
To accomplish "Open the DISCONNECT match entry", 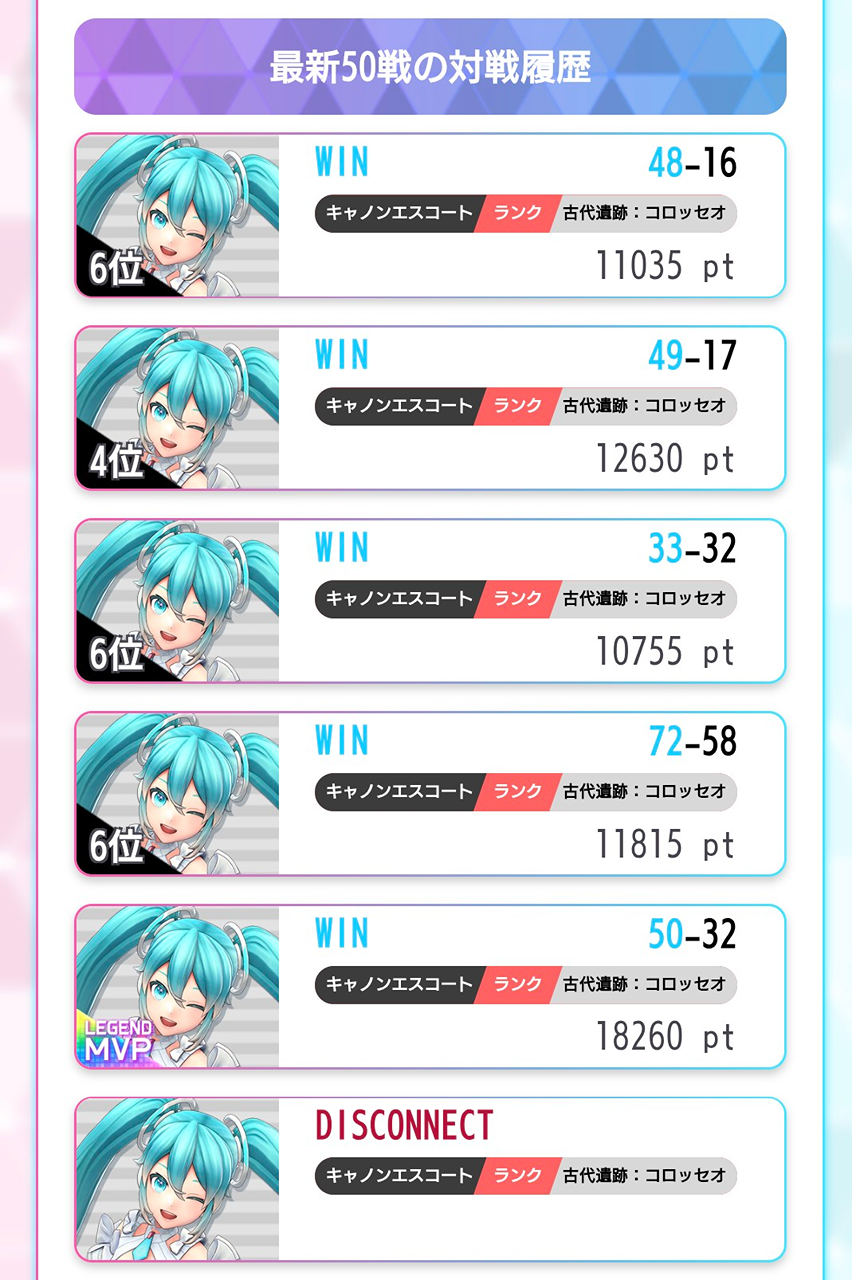I will [x=430, y=1179].
